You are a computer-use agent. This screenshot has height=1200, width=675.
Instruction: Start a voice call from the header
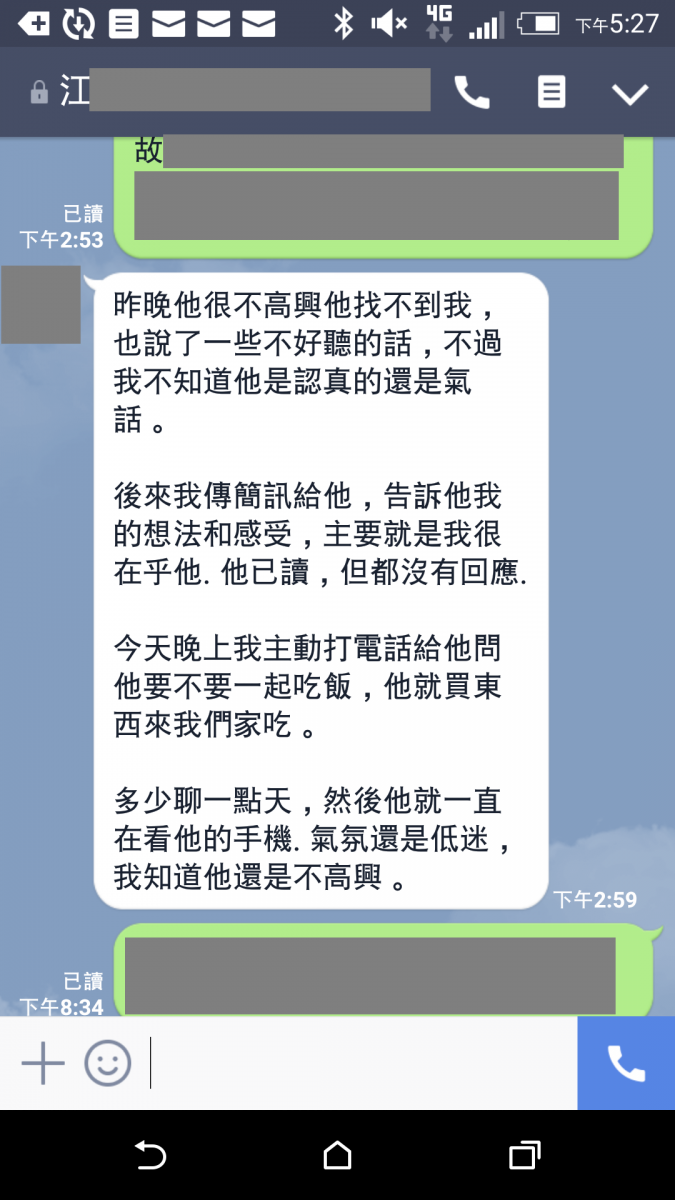(x=472, y=92)
